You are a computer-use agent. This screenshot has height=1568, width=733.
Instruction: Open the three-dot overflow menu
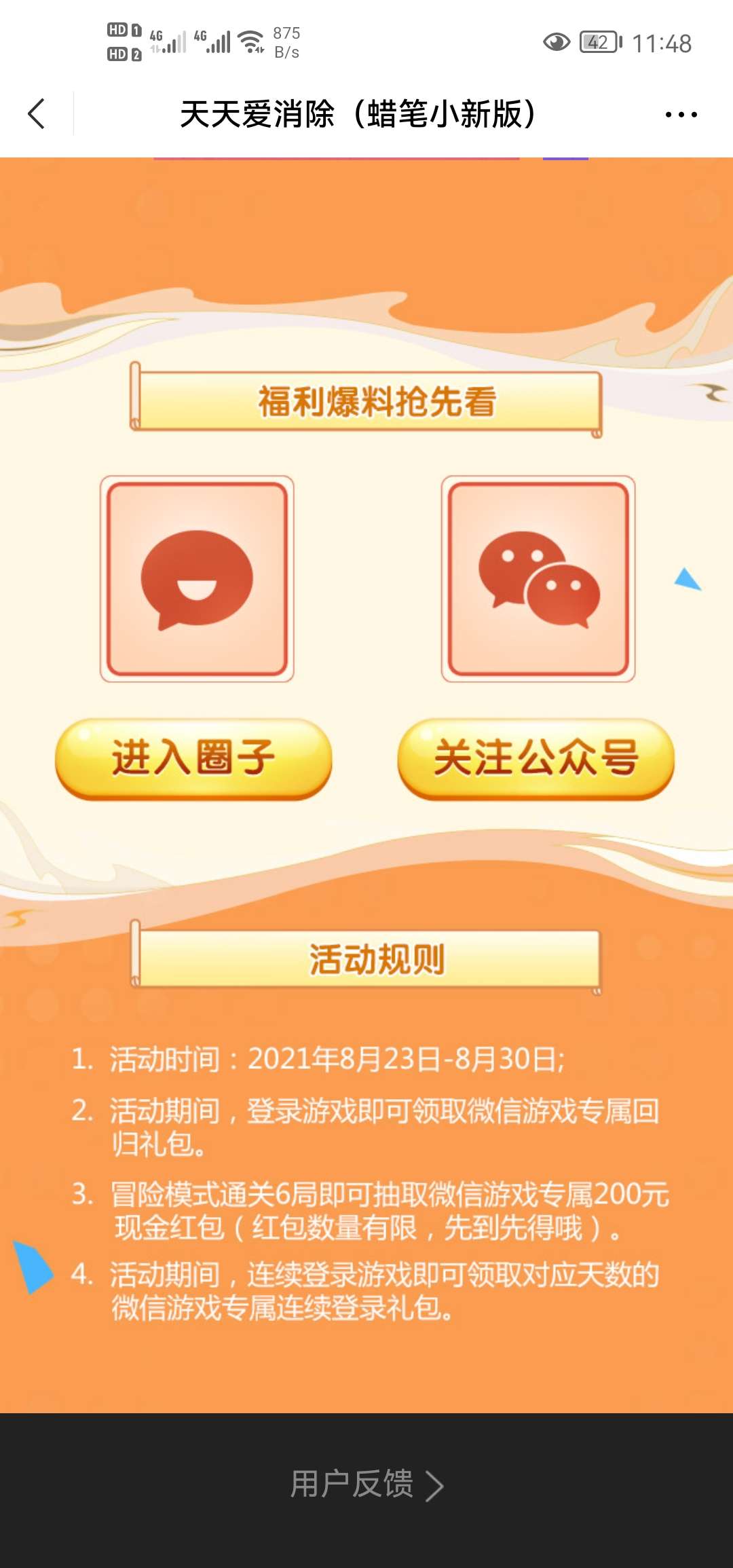tap(681, 114)
